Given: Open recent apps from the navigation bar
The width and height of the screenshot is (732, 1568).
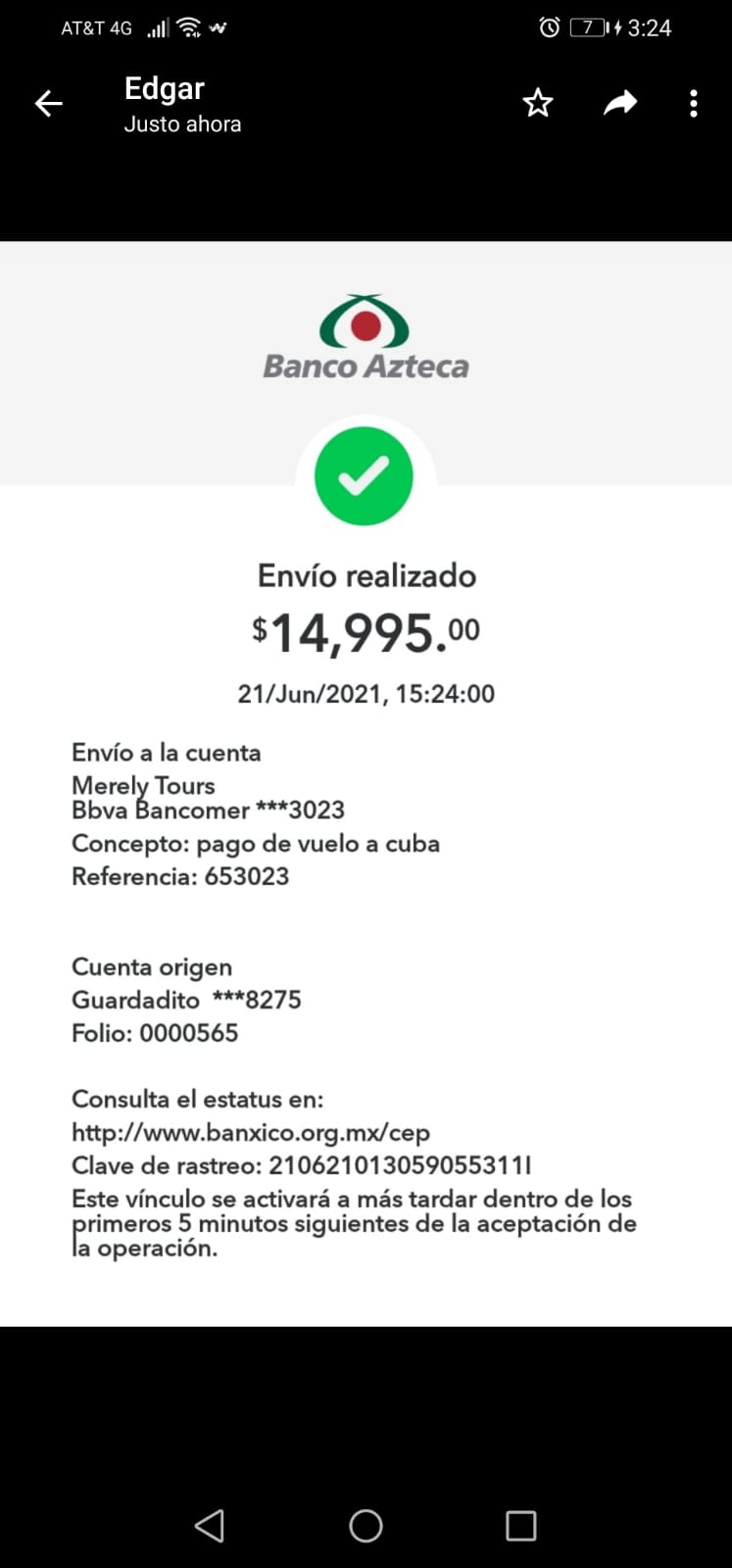Looking at the screenshot, I should 520,1525.
